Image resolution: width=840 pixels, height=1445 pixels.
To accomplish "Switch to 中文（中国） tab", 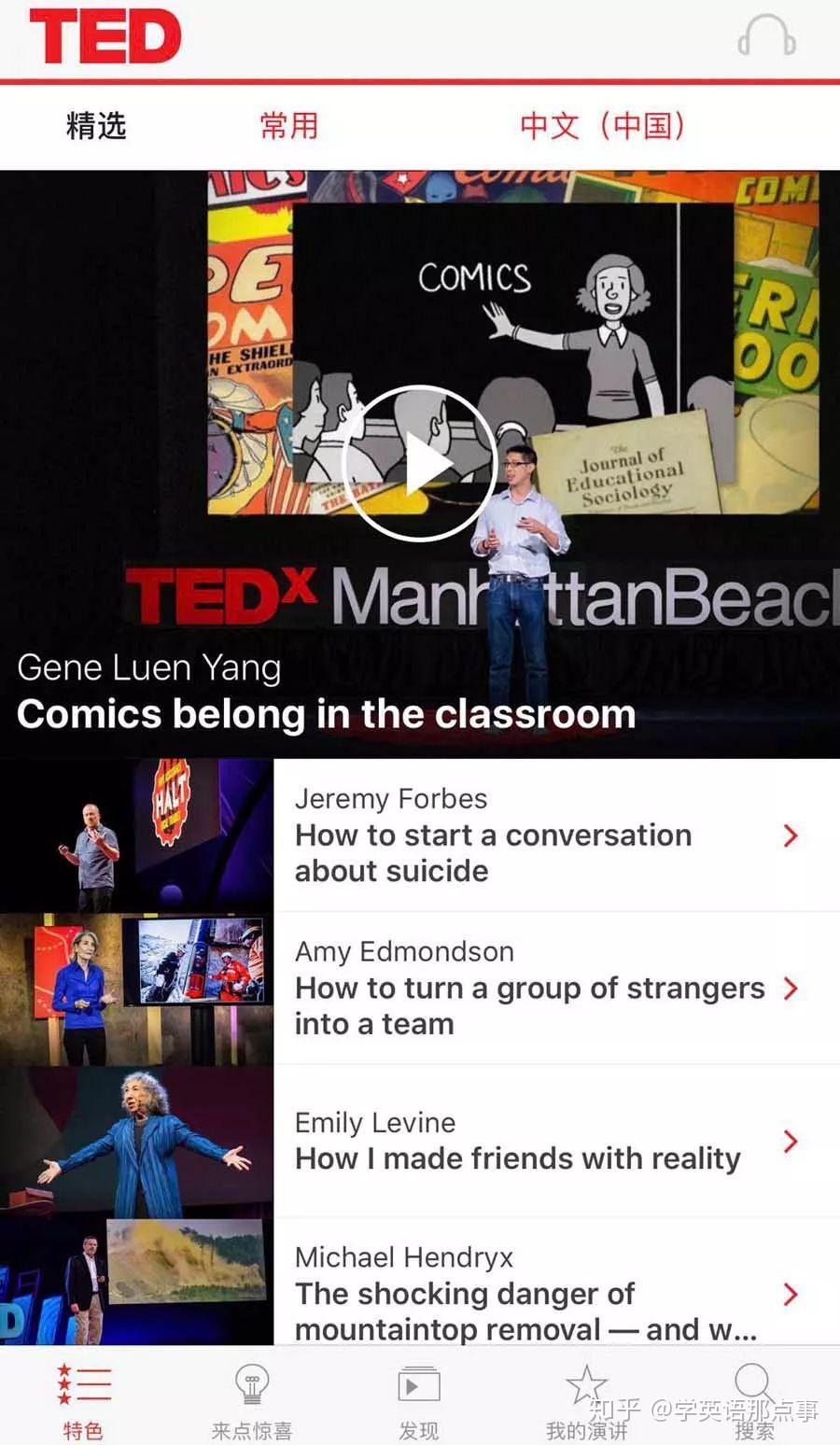I will [x=603, y=126].
